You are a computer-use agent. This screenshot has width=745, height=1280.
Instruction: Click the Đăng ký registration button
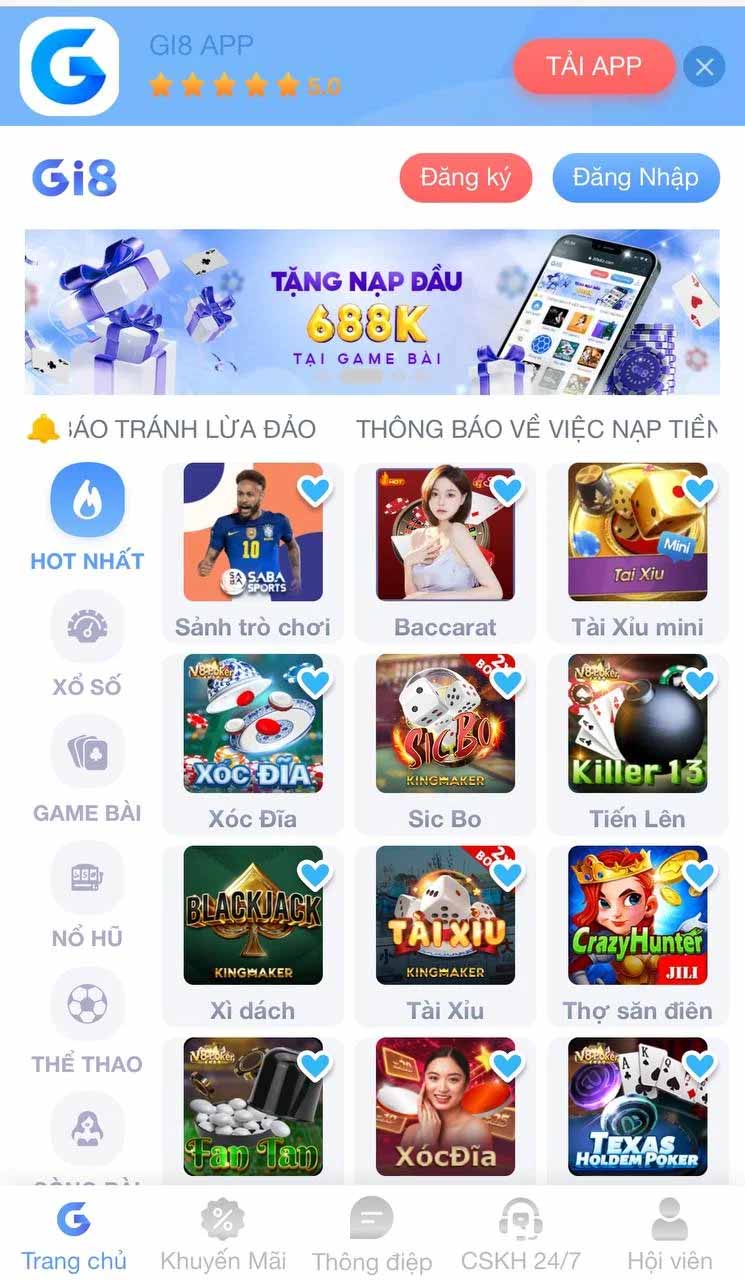[x=465, y=177]
